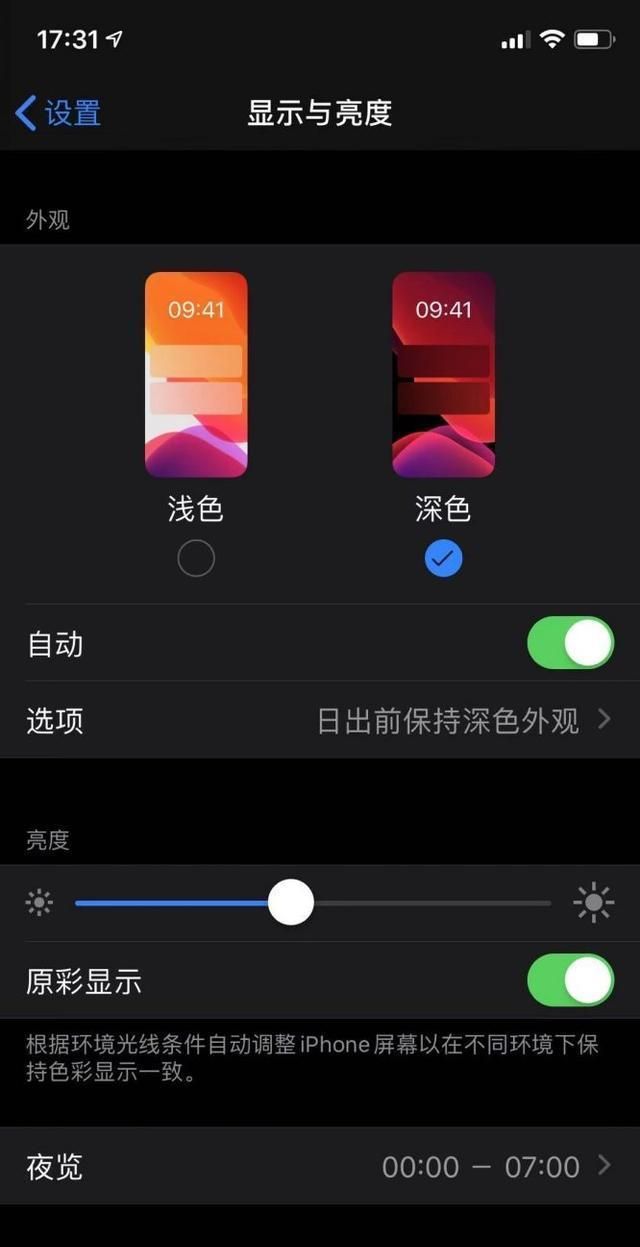This screenshot has height=1247, width=640.
Task: Tap the 深色 phone preview thumbnail
Action: click(x=443, y=375)
